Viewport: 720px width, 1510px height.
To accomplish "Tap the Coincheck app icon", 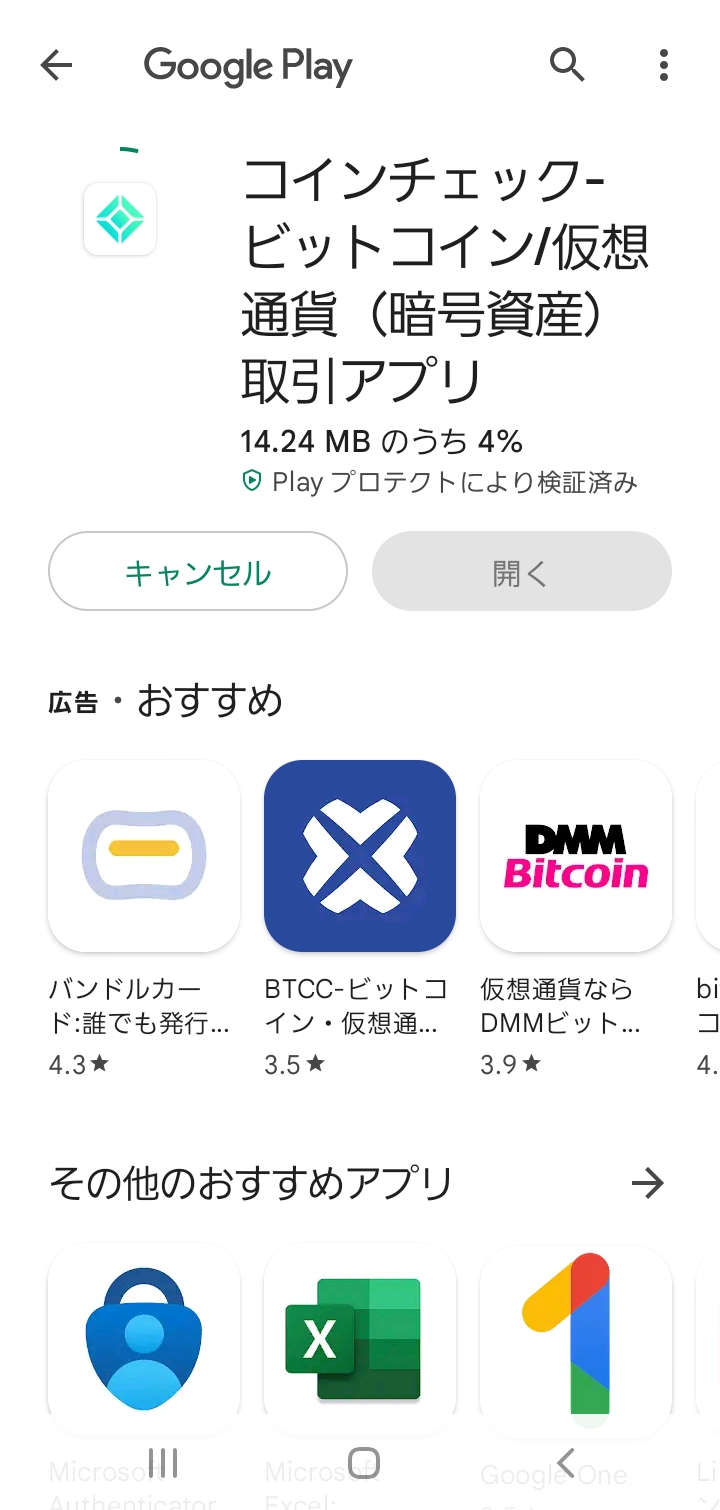I will (120, 218).
